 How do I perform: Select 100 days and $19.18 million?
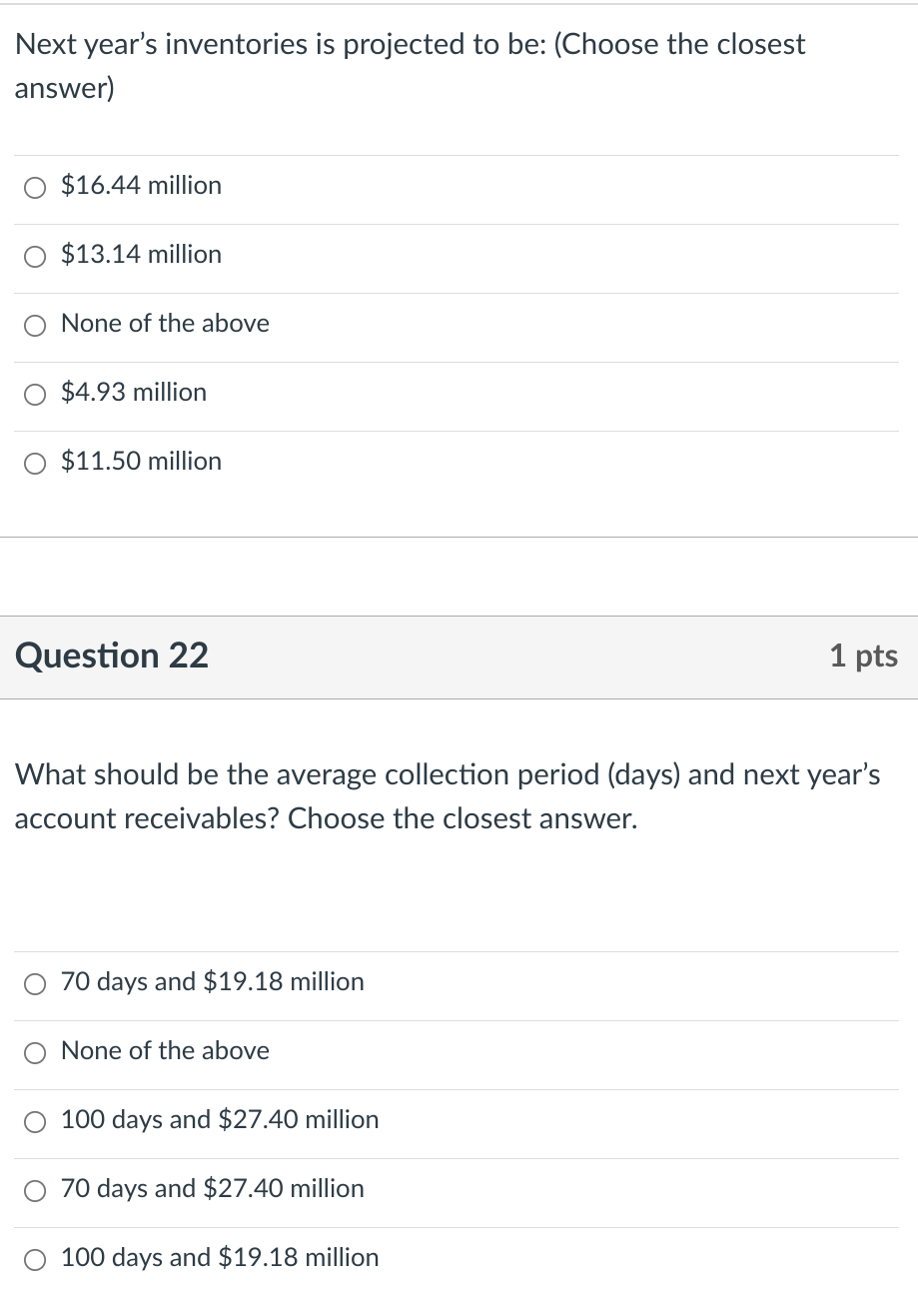click(220, 1258)
